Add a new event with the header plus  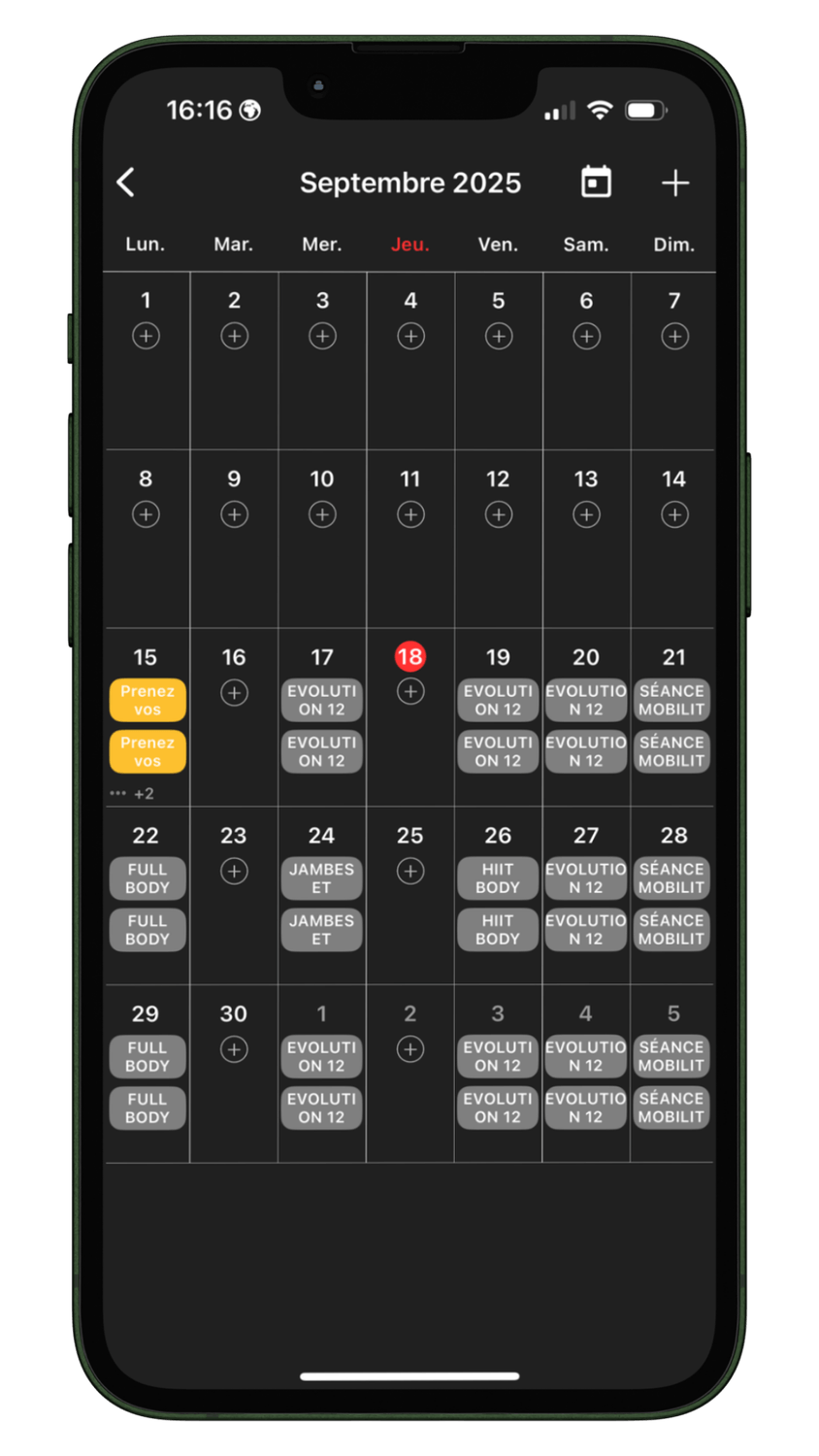(674, 182)
